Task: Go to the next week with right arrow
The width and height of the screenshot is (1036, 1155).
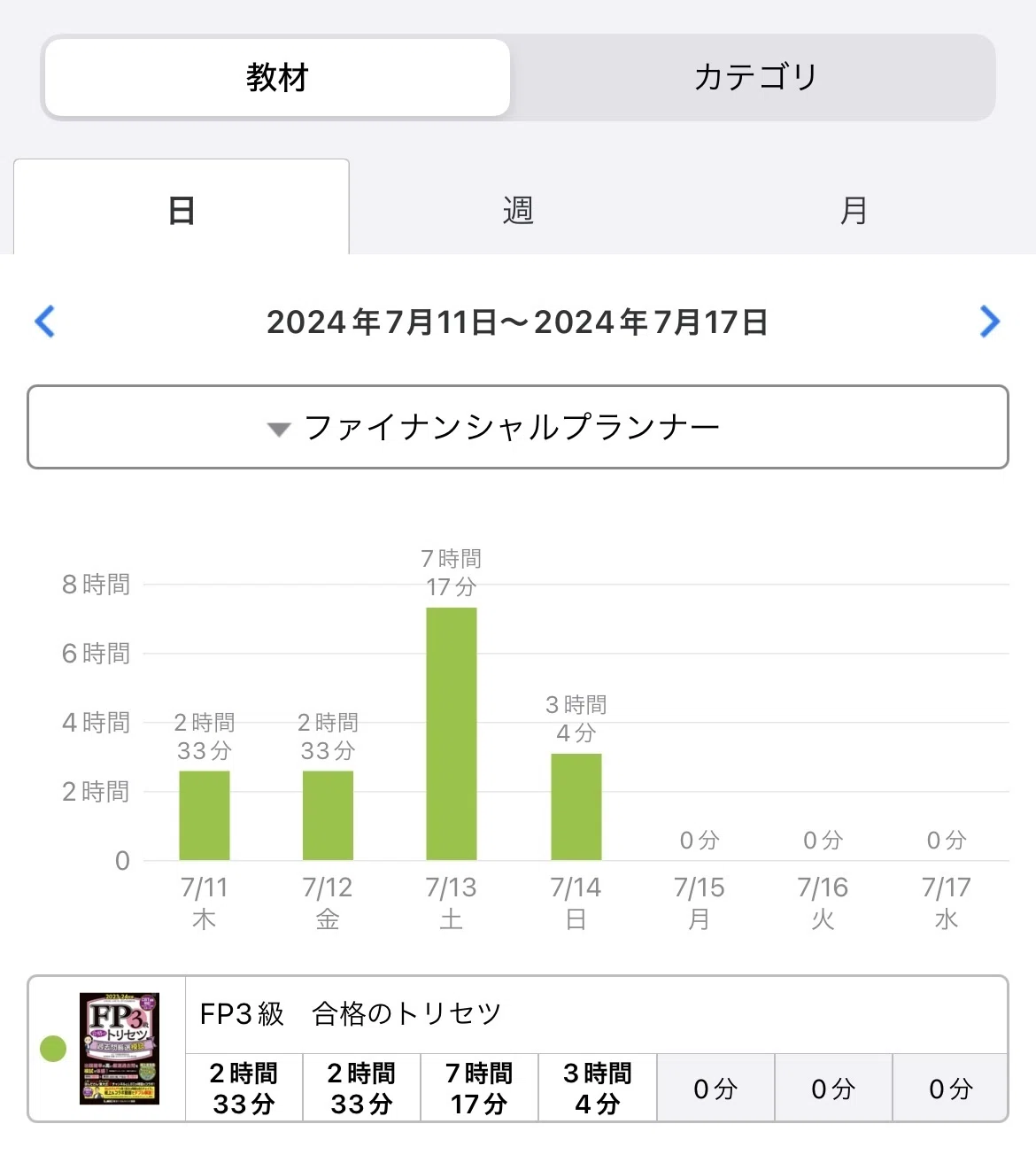Action: pos(990,322)
